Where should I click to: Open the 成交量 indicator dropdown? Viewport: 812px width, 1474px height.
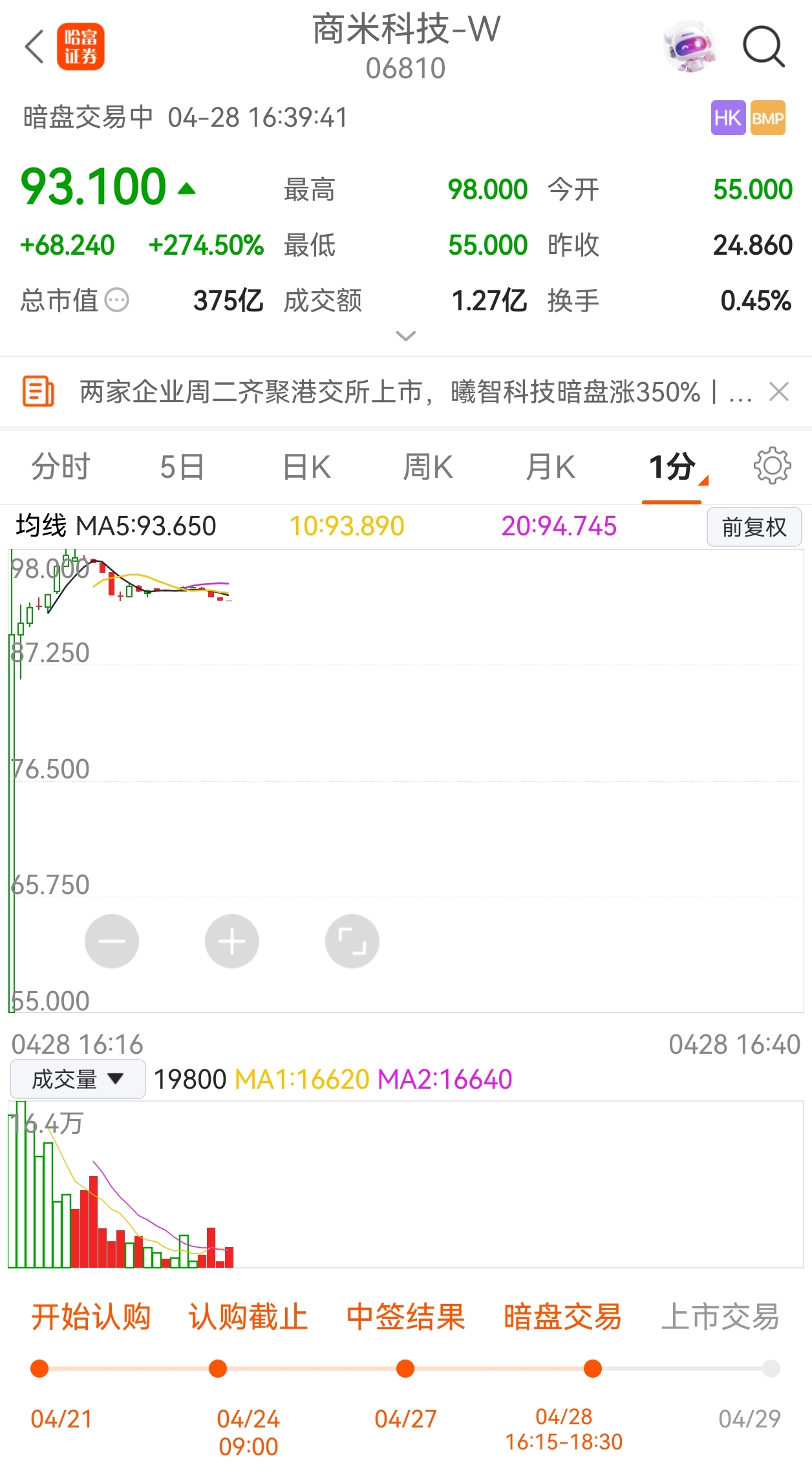click(x=78, y=1079)
